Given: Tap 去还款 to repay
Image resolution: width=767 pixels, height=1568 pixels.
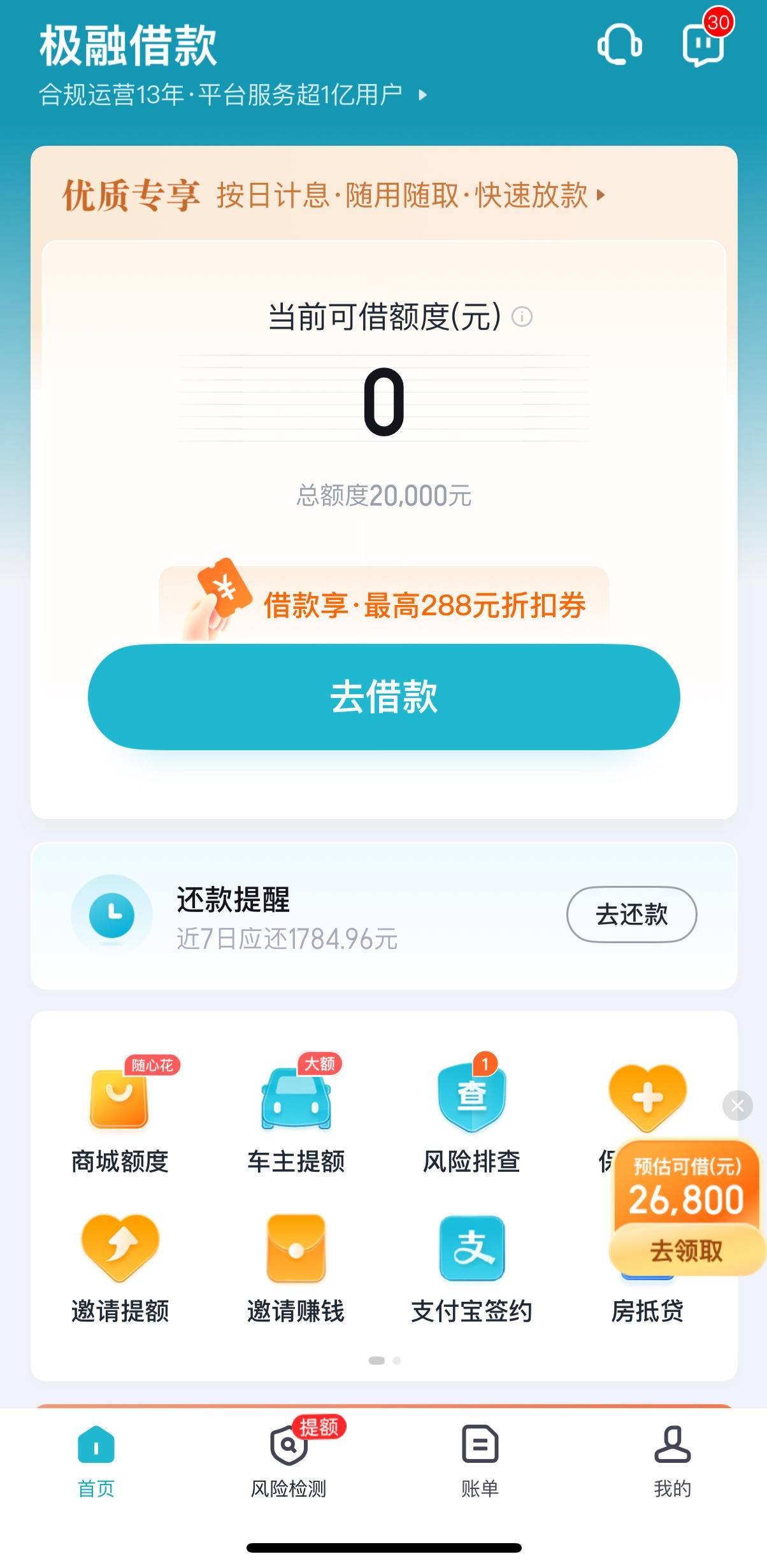Looking at the screenshot, I should (631, 915).
